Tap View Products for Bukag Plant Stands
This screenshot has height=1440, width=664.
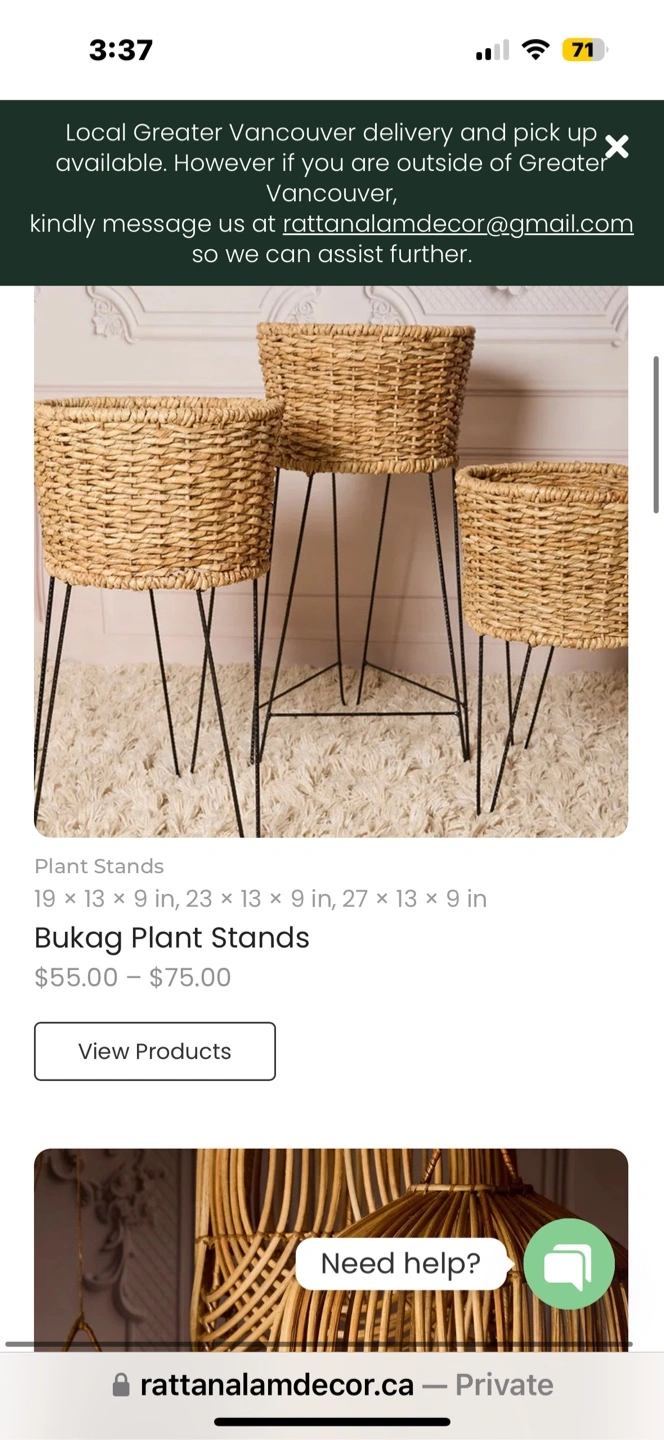pos(155,1051)
